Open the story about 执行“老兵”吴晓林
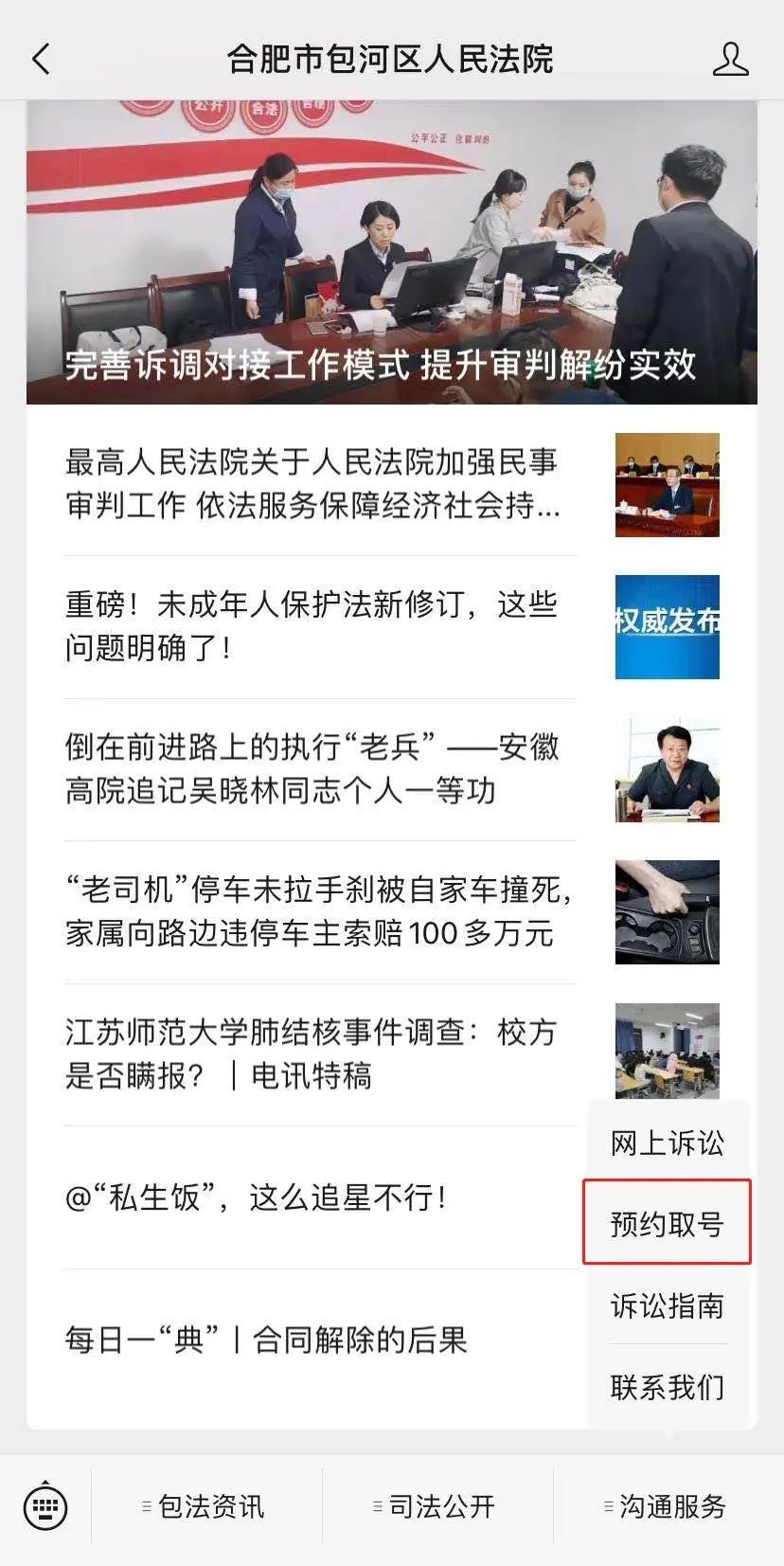784x1566 pixels. pyautogui.click(x=312, y=768)
